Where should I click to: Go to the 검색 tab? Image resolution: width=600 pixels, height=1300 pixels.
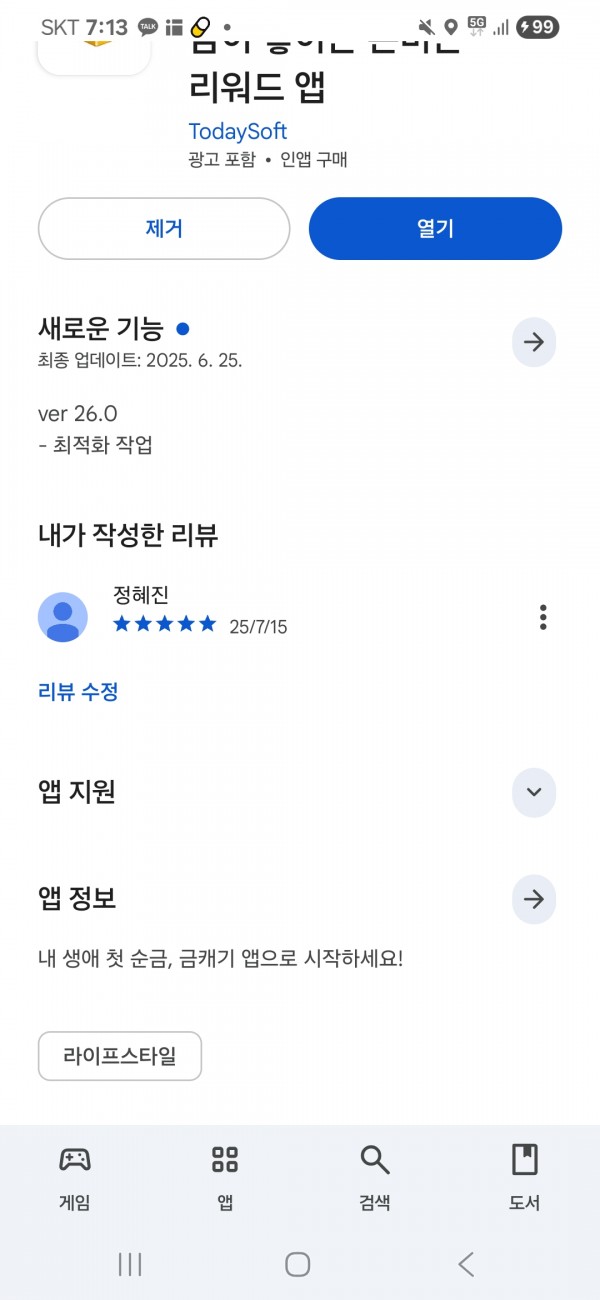point(375,1178)
